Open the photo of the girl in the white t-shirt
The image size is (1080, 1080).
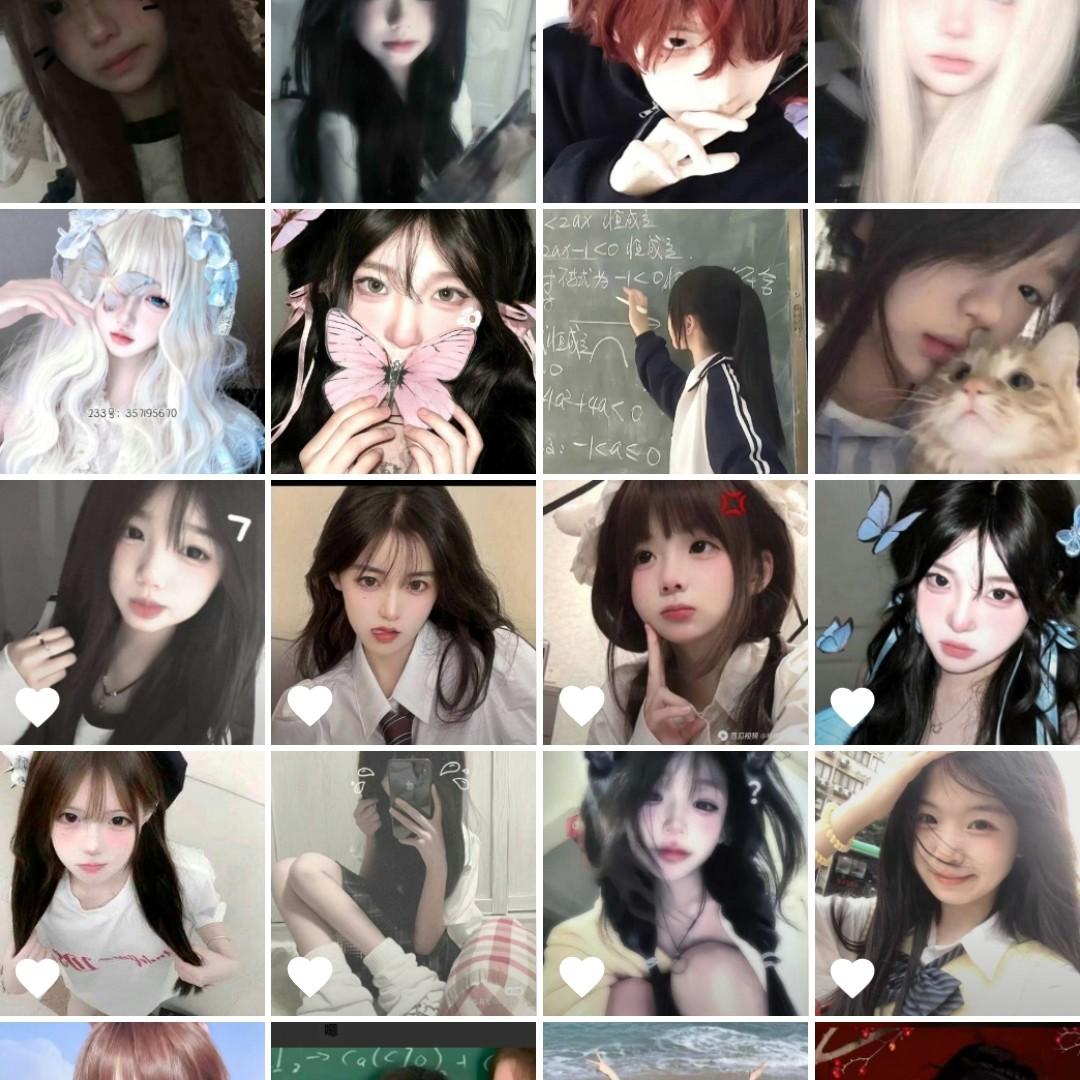coord(132,884)
